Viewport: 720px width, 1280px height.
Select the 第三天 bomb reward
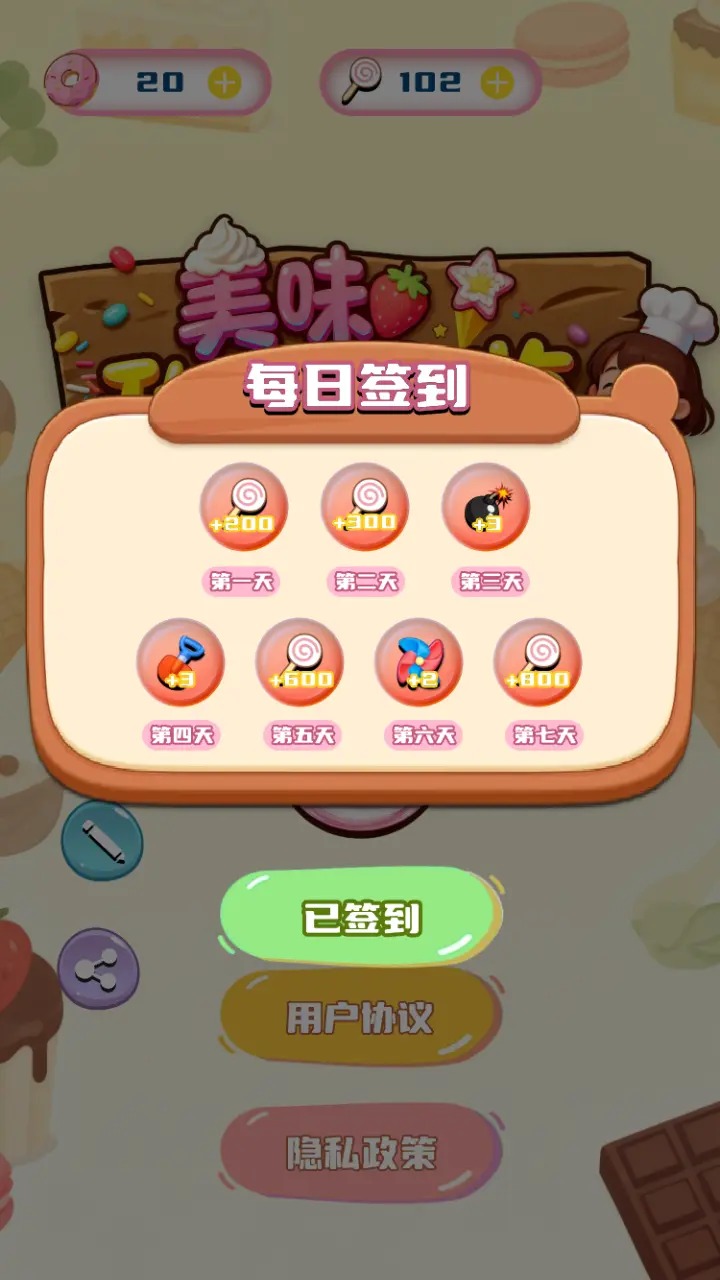pos(487,507)
